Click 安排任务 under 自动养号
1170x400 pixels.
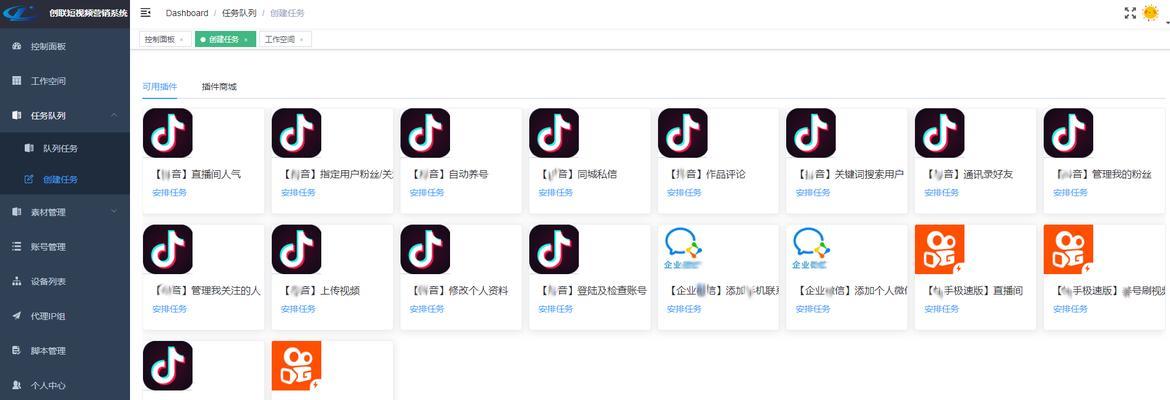click(x=427, y=192)
